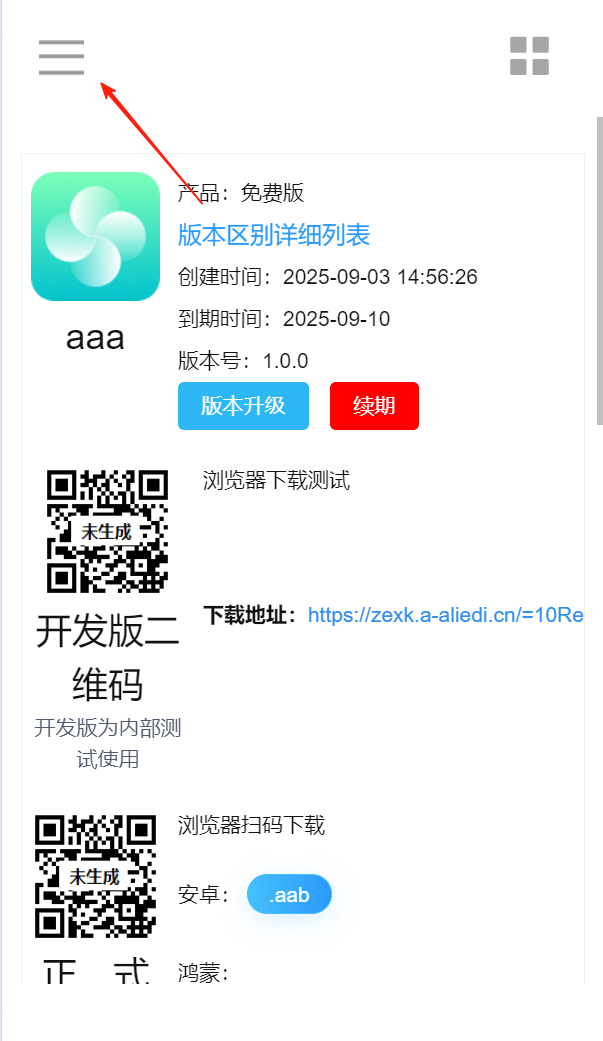This screenshot has width=603, height=1041.
Task: Select the .aab Android download button
Action: [x=289, y=895]
